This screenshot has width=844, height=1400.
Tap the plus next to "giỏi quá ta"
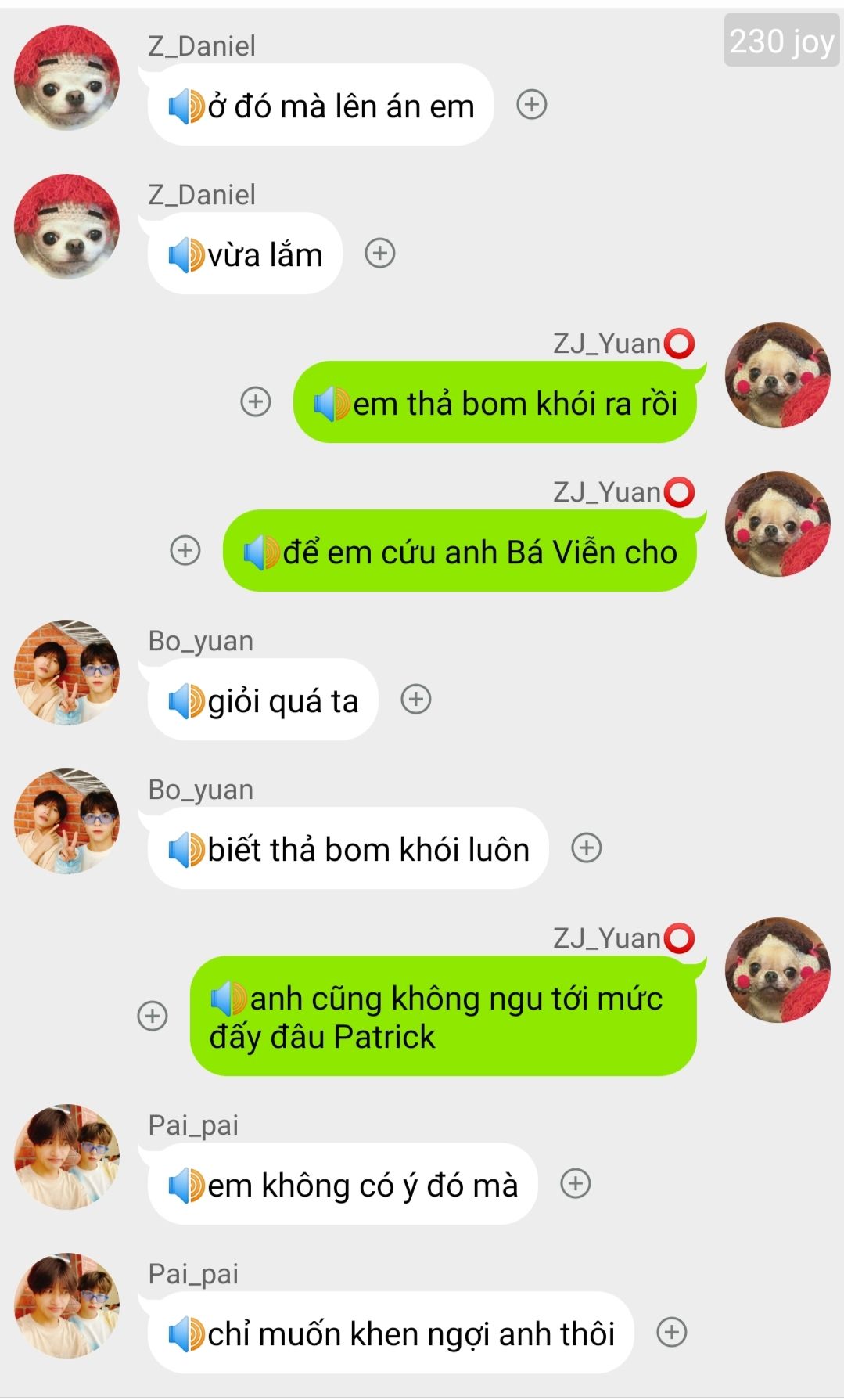click(x=416, y=699)
